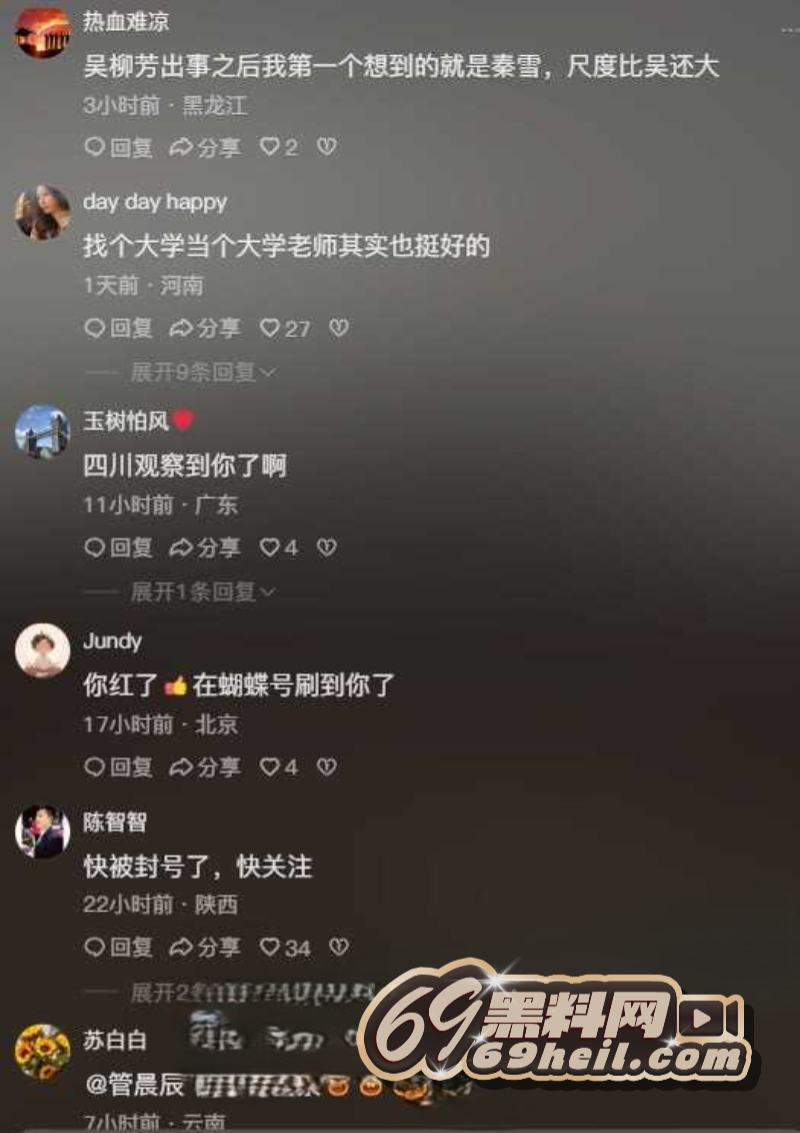Reply to 热血难凉's comment

pyautogui.click(x=118, y=147)
